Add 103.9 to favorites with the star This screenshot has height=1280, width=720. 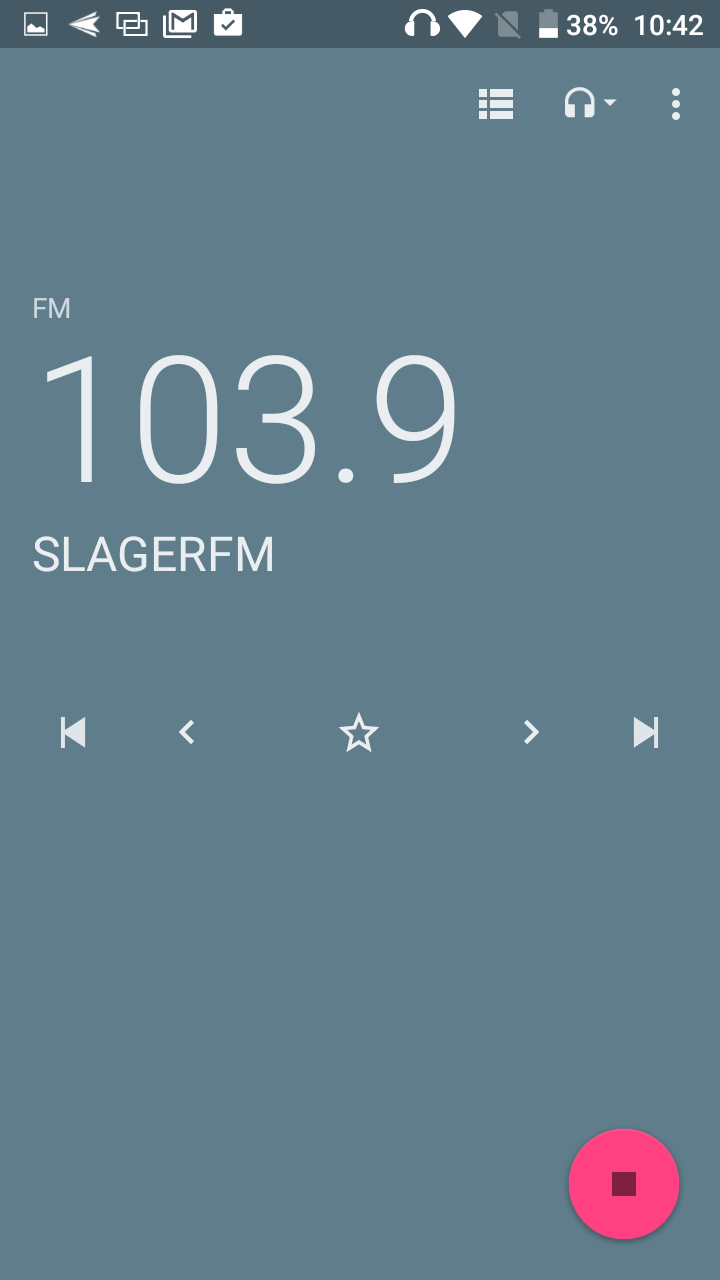(x=358, y=733)
